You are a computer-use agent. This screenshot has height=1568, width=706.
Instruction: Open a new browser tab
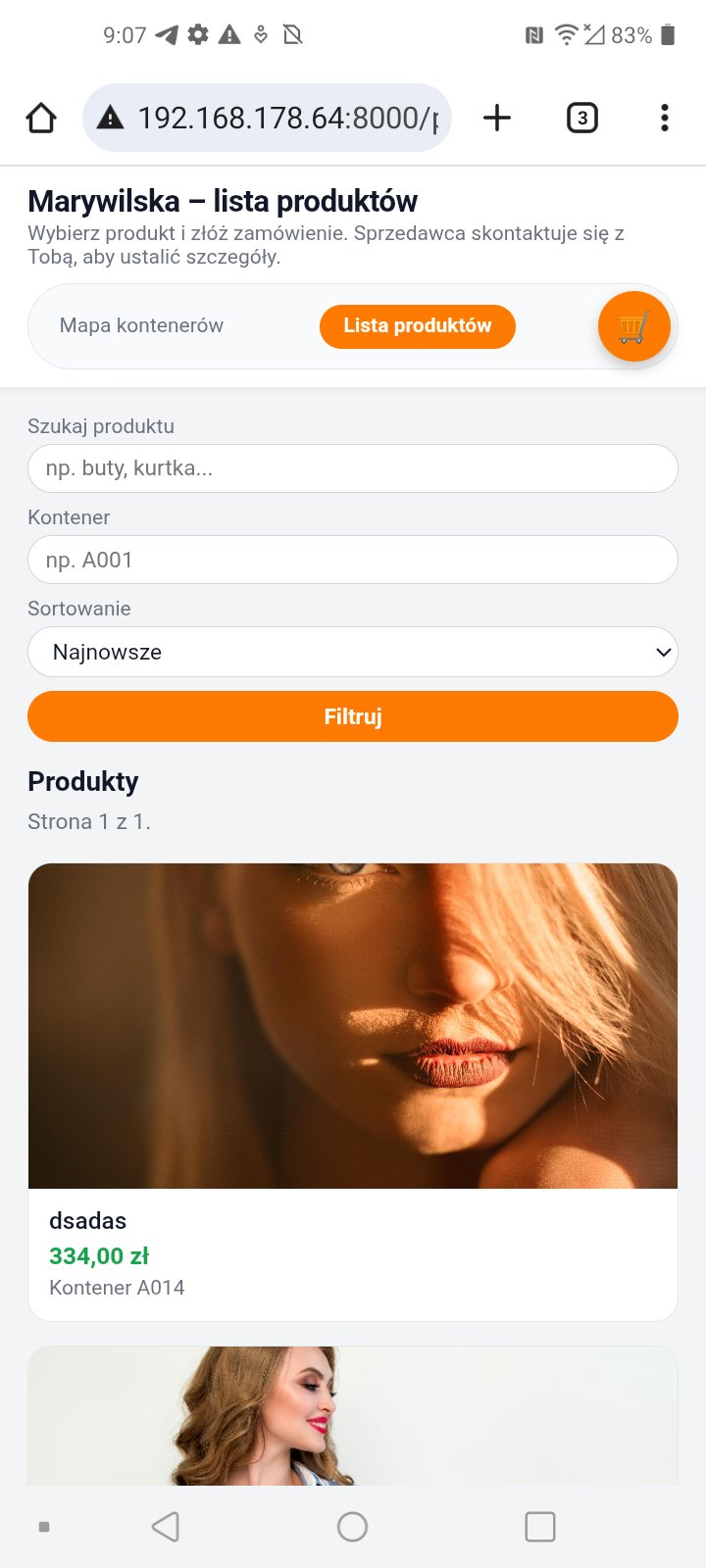pos(497,118)
